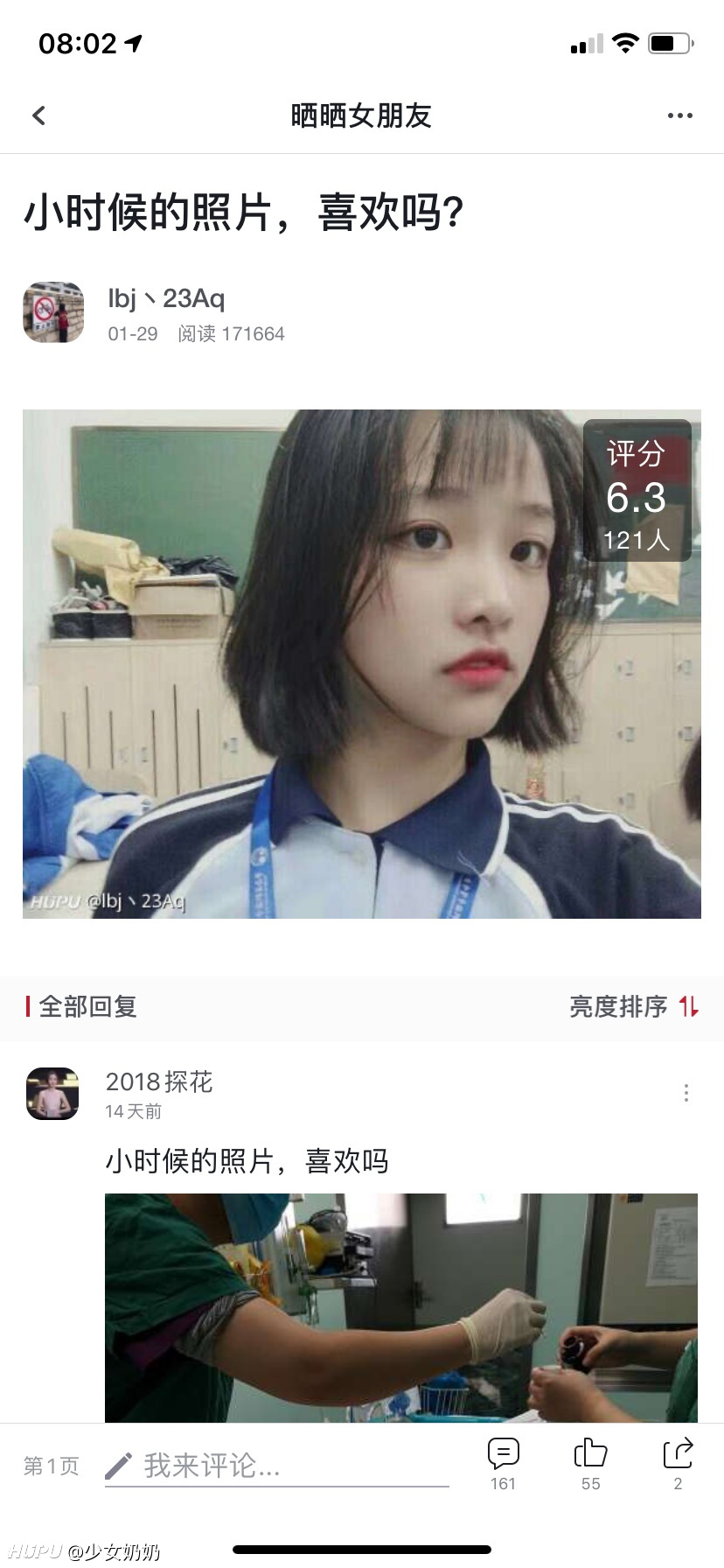
Task: Like the post with 55 thumbs-up
Action: 591,1464
